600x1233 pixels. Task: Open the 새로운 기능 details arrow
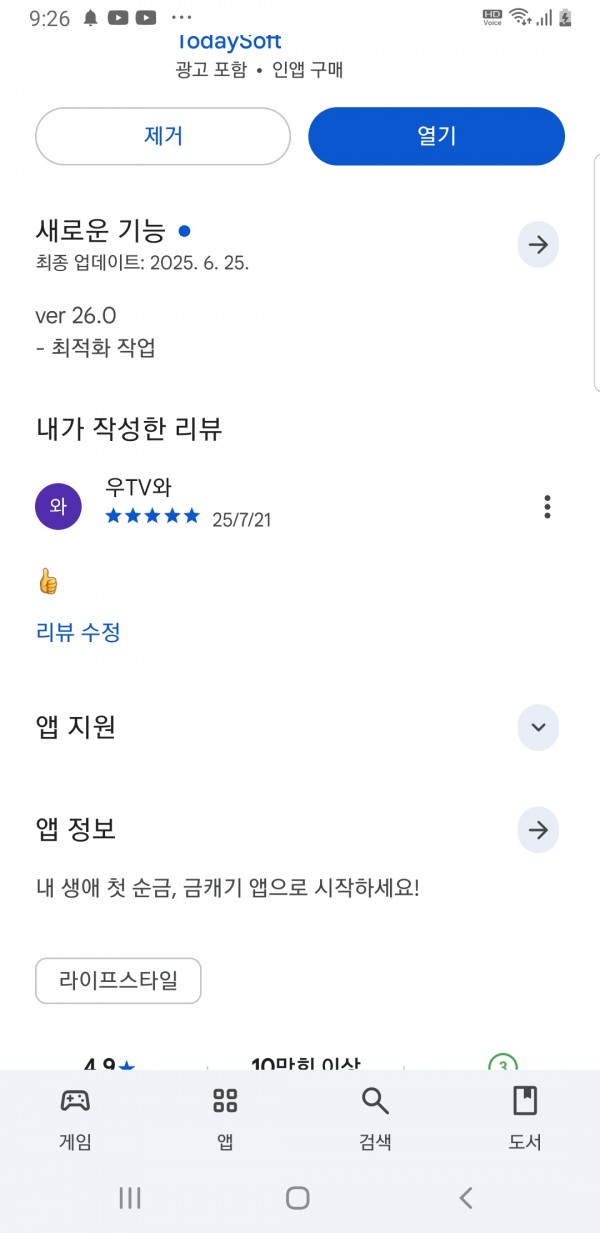[538, 245]
